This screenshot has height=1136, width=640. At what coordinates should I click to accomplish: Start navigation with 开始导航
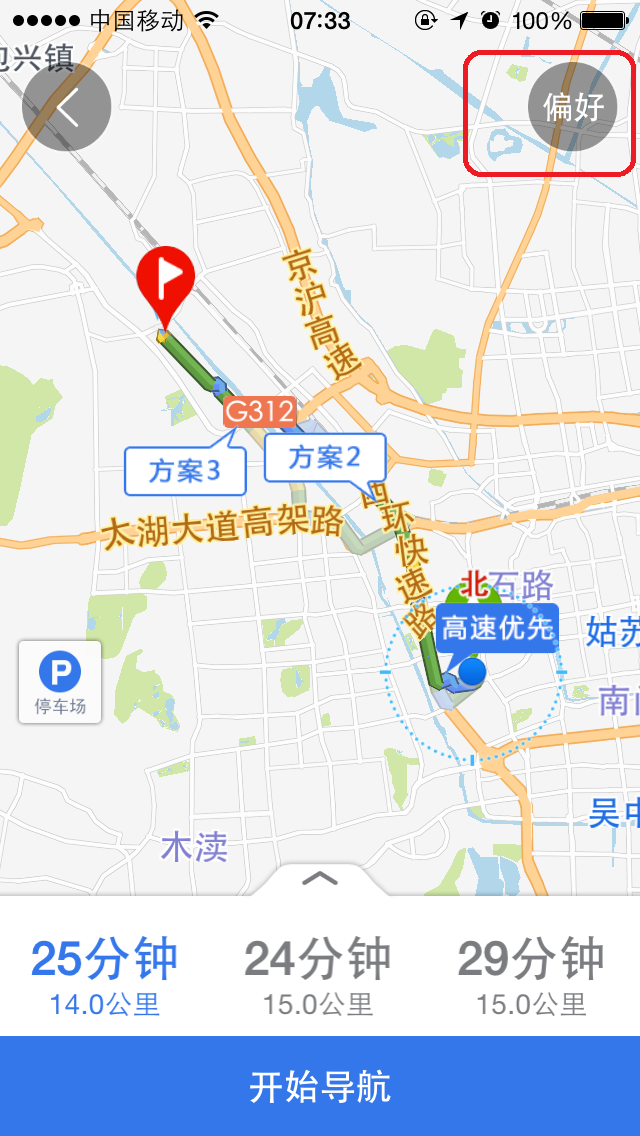tap(320, 1087)
